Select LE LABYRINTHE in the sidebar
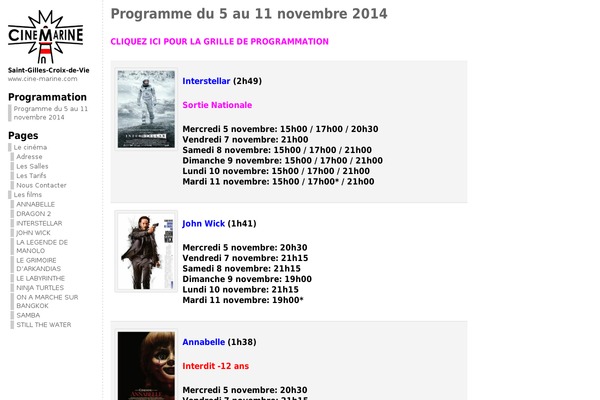This screenshot has height=400, width=600. 39,278
